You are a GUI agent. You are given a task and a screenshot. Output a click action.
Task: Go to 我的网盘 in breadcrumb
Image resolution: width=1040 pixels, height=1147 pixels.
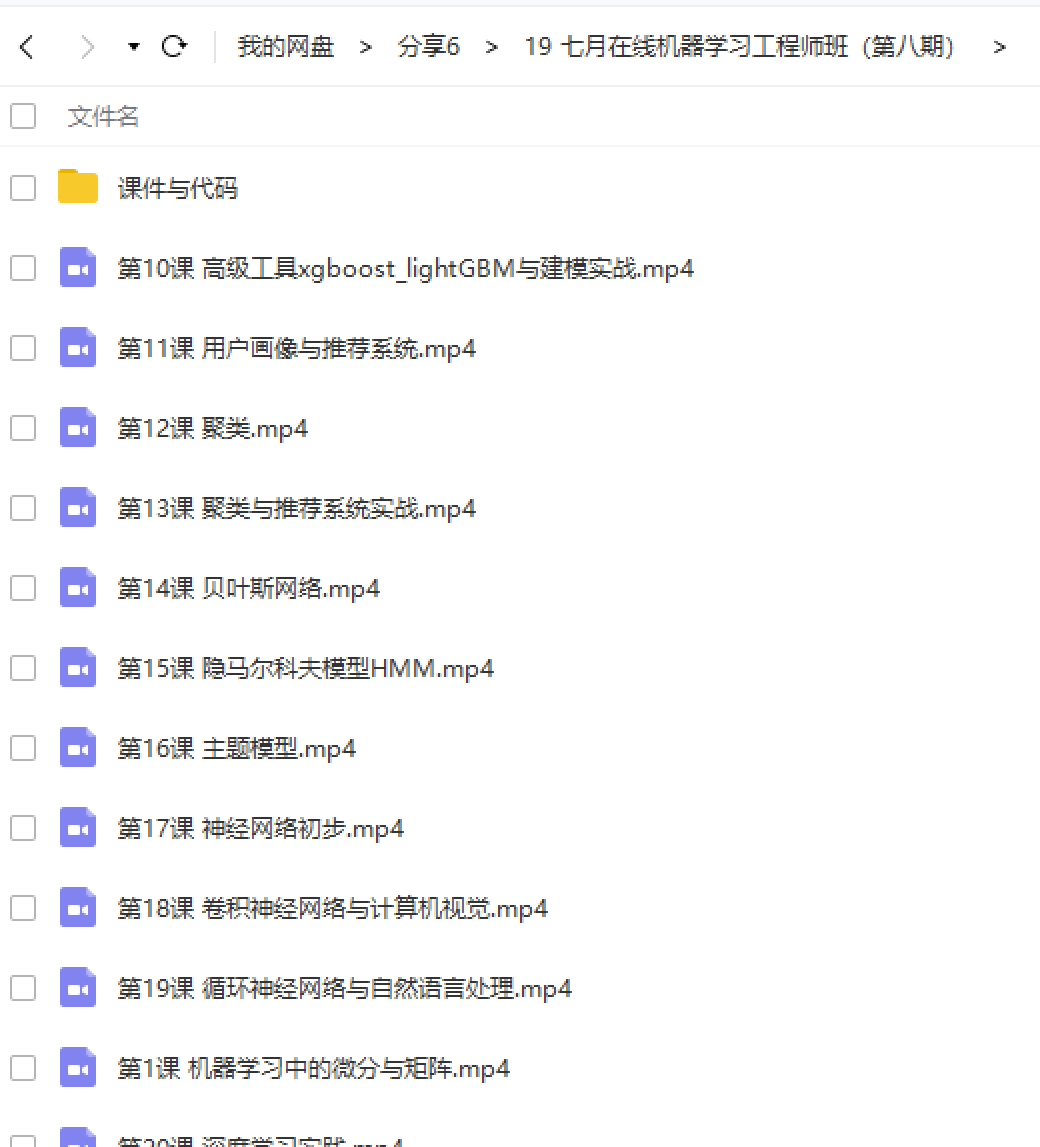[x=286, y=46]
